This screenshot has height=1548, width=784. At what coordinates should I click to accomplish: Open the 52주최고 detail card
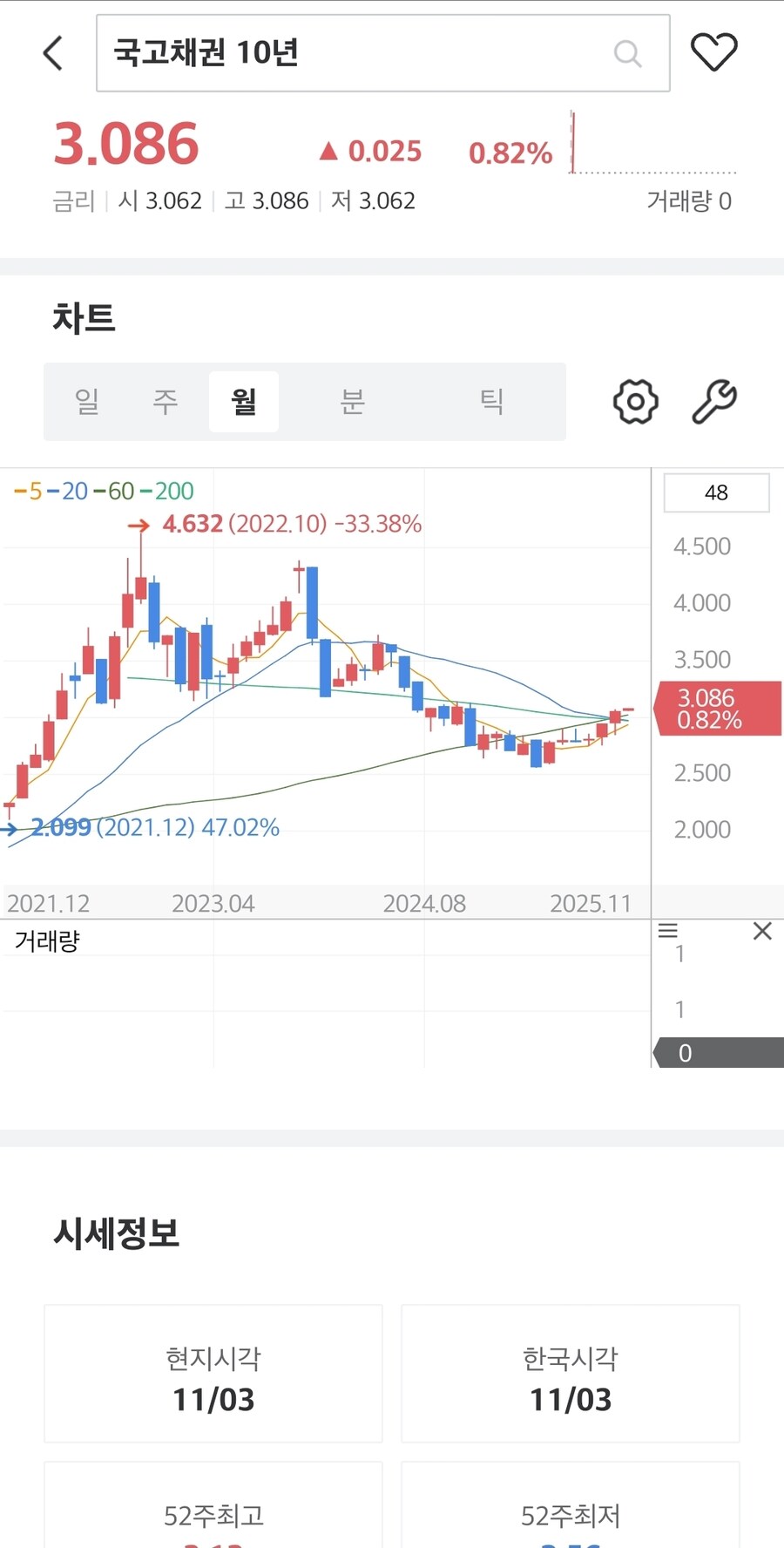213,1515
